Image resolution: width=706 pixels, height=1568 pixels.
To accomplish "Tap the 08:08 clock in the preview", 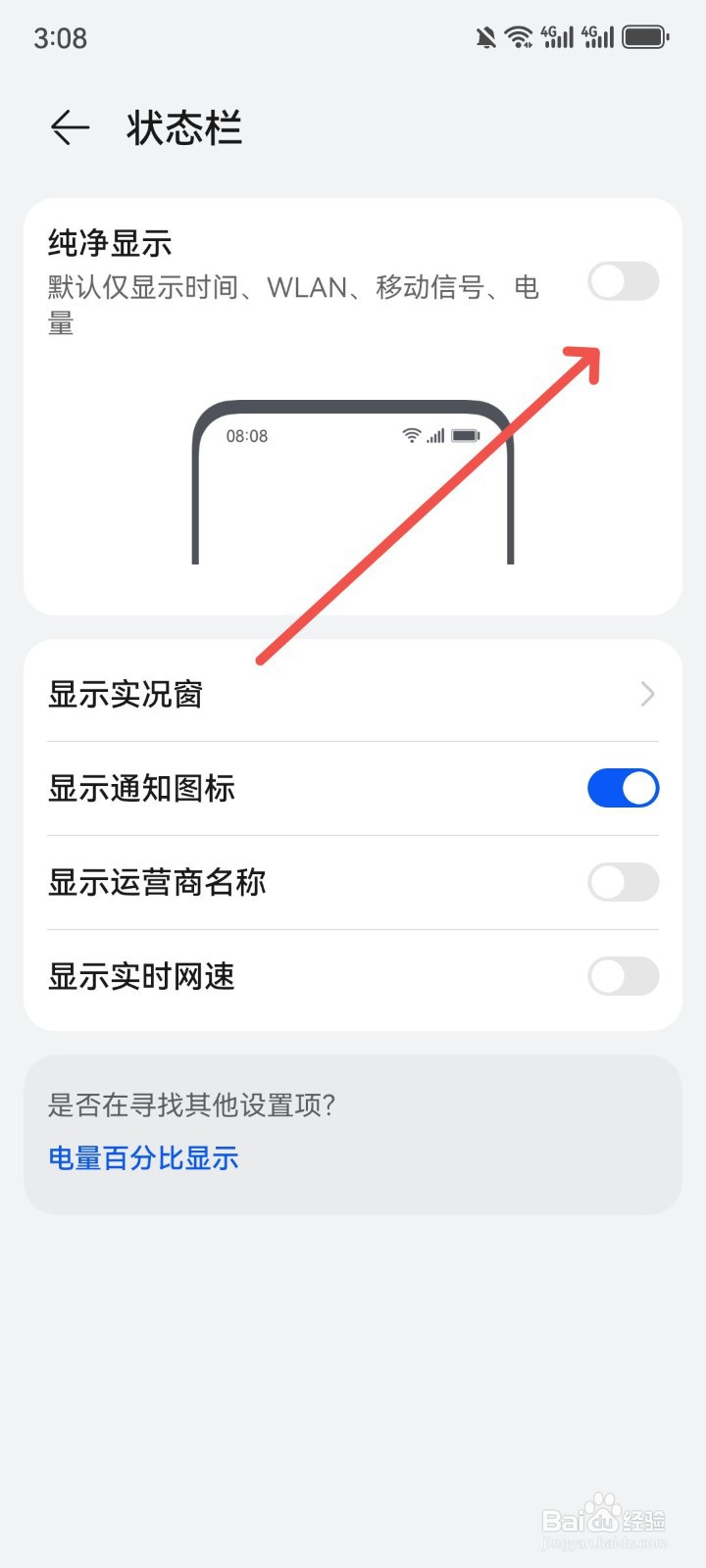I will (x=248, y=435).
